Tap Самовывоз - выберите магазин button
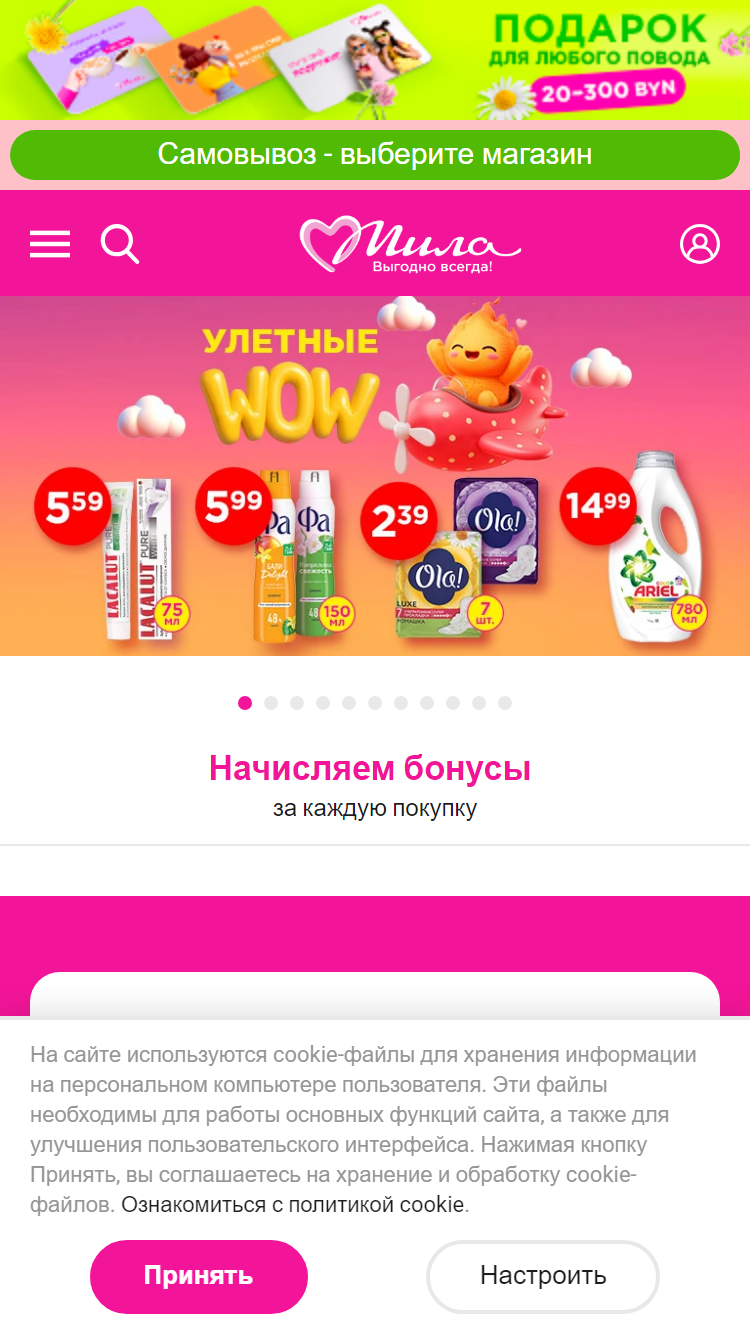The image size is (750, 1334). tap(375, 155)
